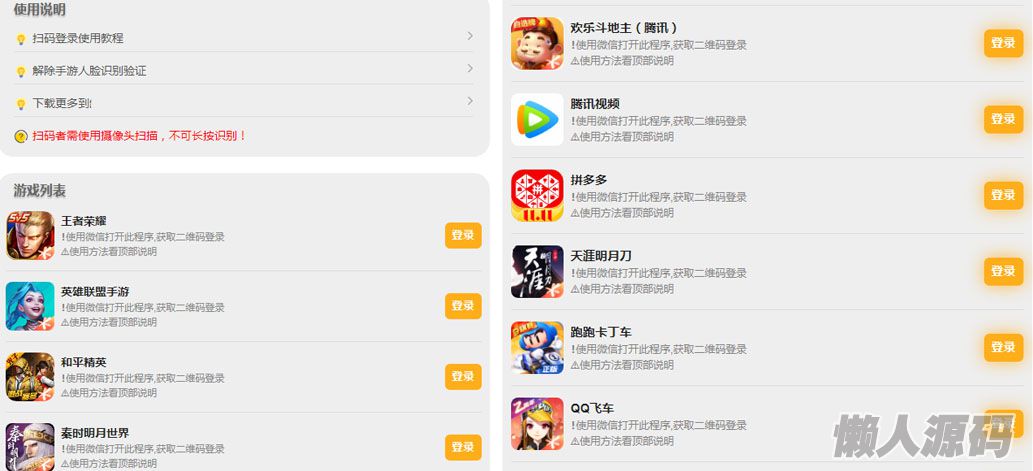Log in to 腾讯视频
The image size is (1033, 471).
click(1003, 119)
